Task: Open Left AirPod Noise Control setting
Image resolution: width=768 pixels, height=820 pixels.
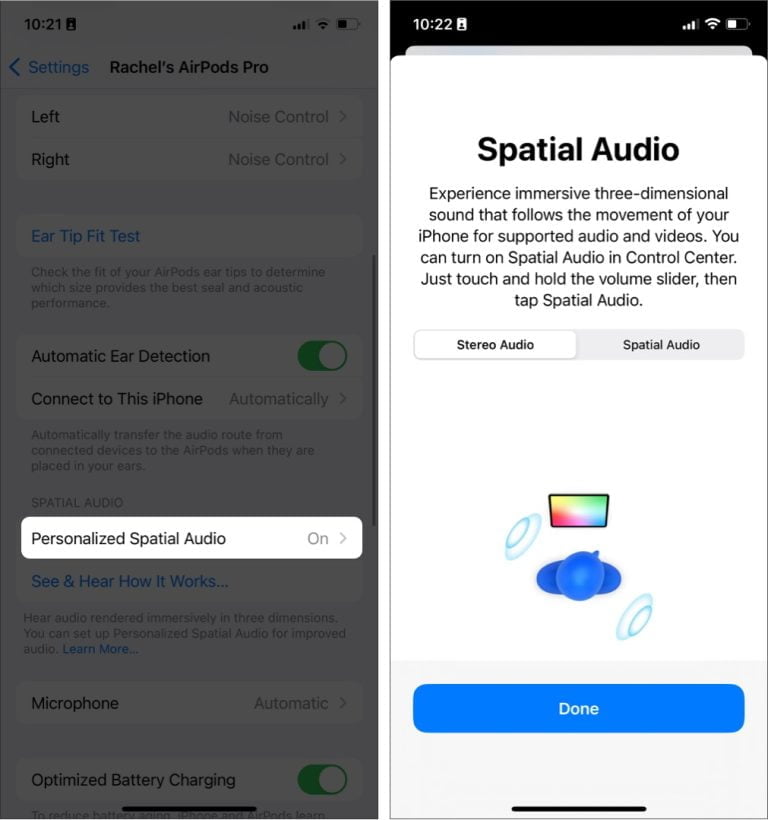Action: click(x=190, y=117)
